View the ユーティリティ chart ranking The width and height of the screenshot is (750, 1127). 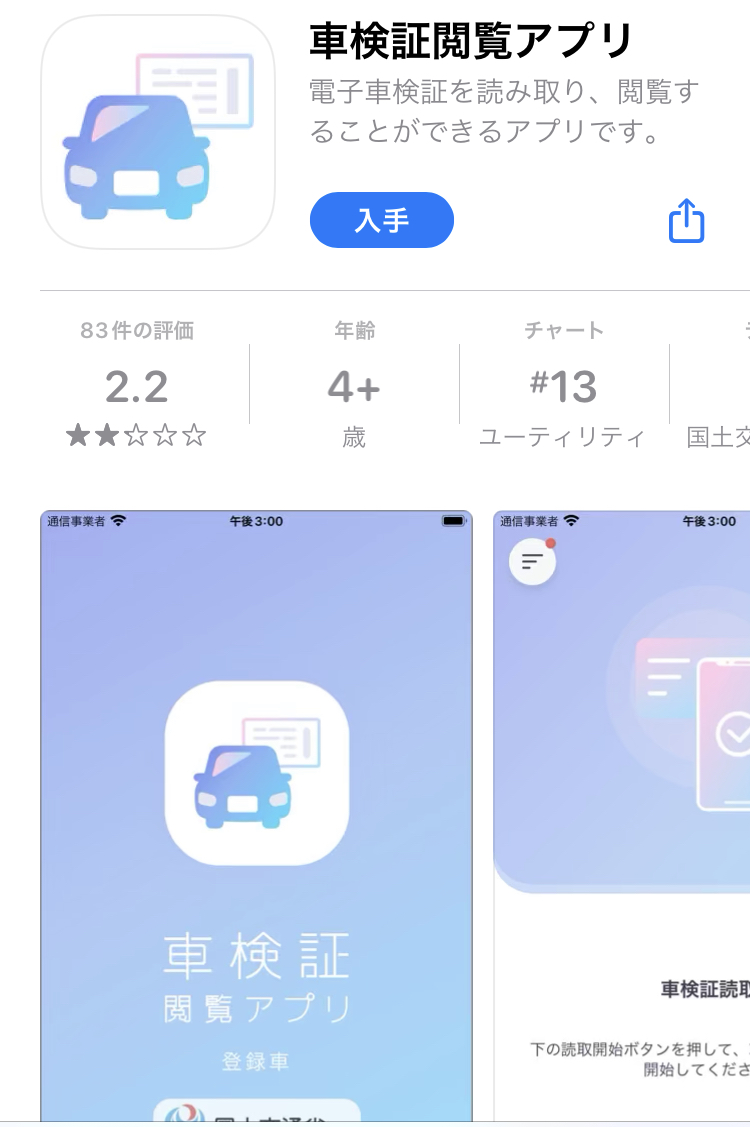pos(563,385)
